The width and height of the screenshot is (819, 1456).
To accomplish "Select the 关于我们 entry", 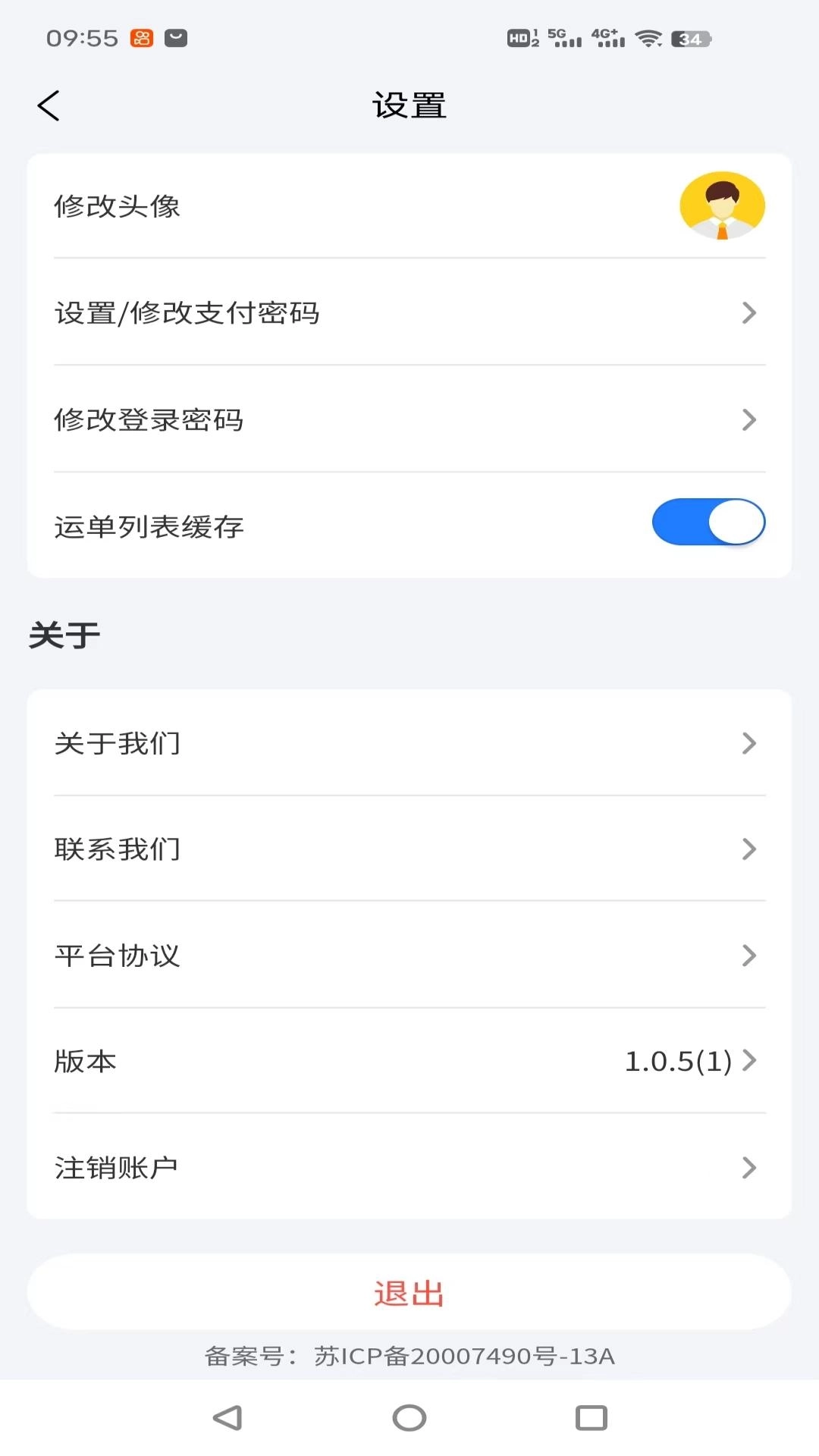I will (409, 744).
